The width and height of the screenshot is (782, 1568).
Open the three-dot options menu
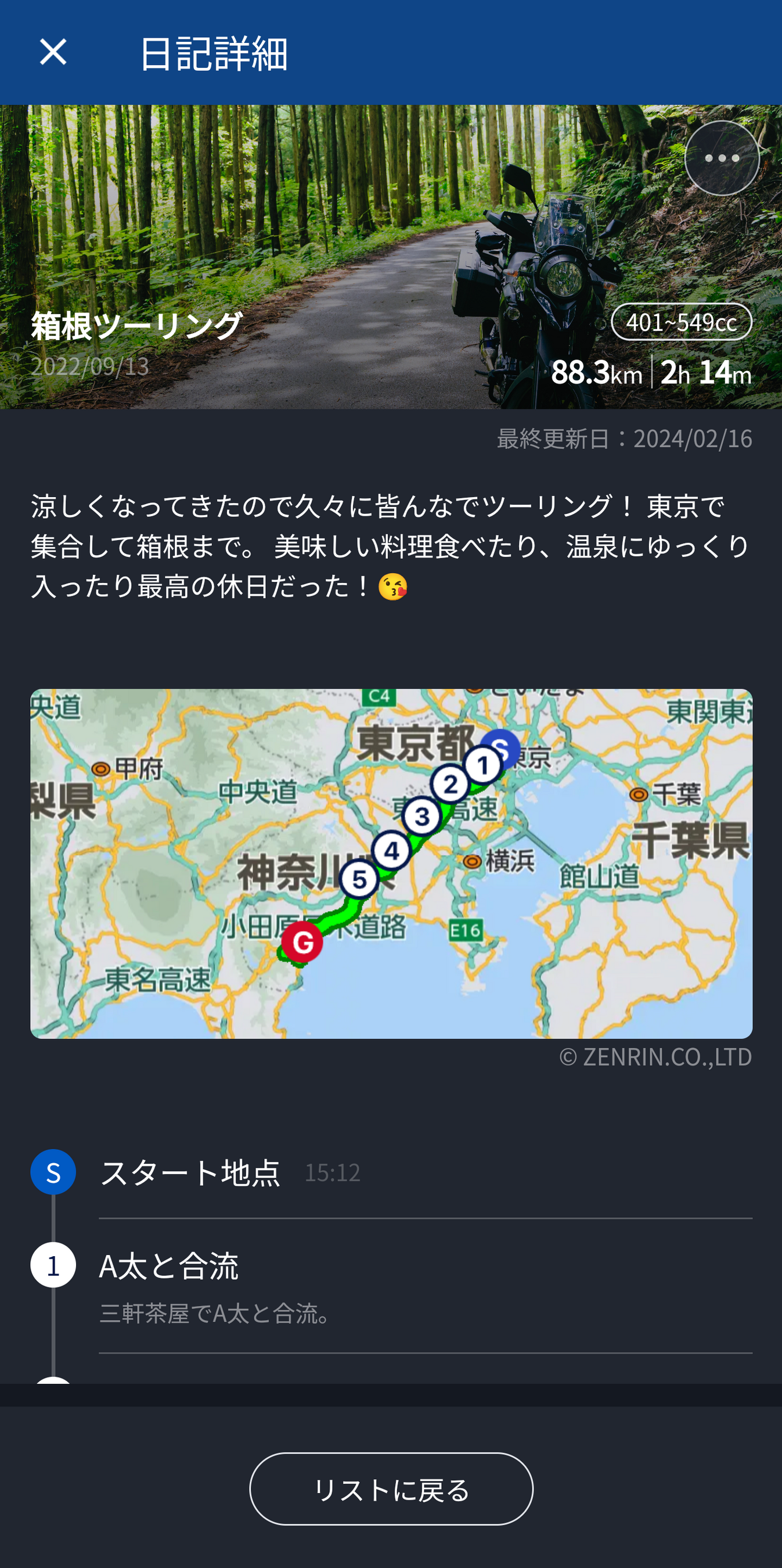click(x=722, y=159)
